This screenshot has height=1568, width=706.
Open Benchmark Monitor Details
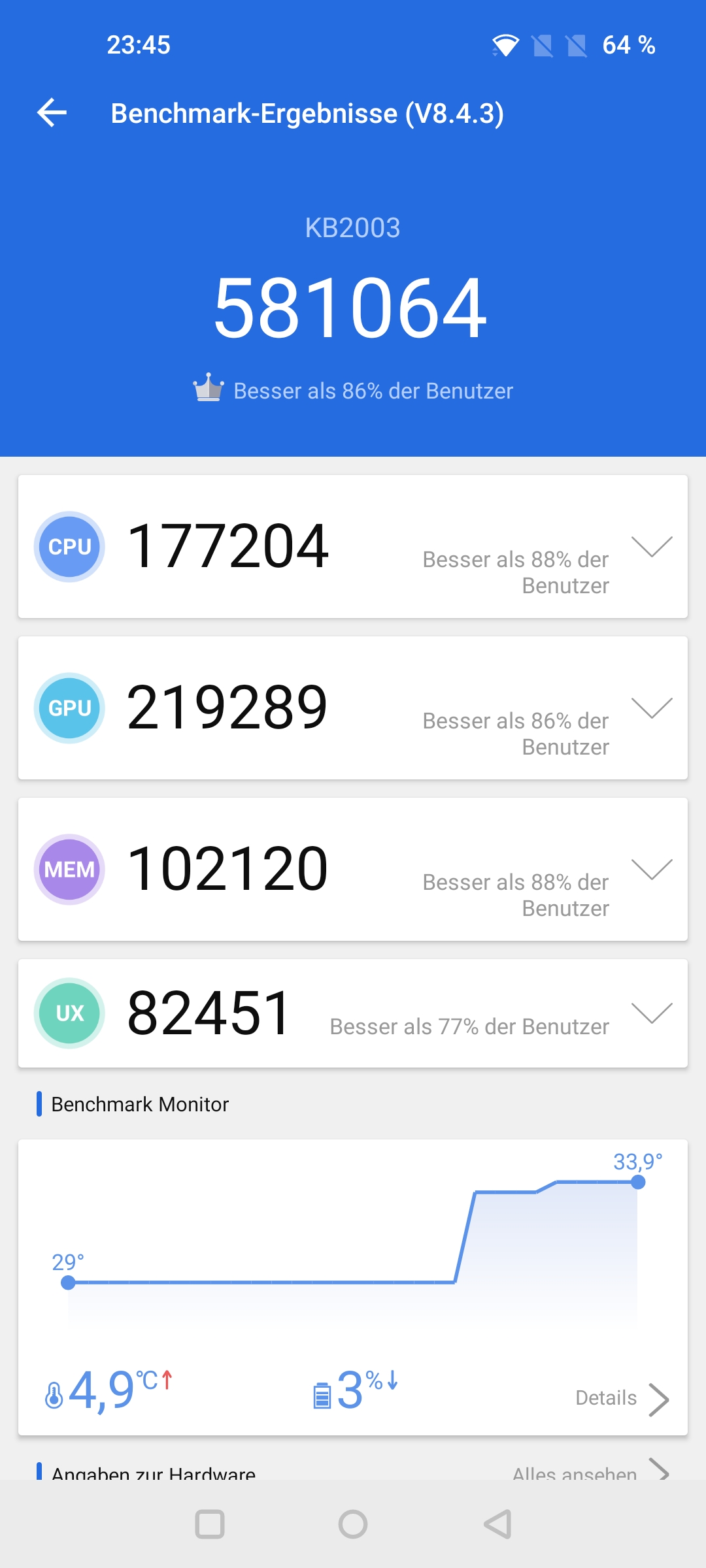622,1399
